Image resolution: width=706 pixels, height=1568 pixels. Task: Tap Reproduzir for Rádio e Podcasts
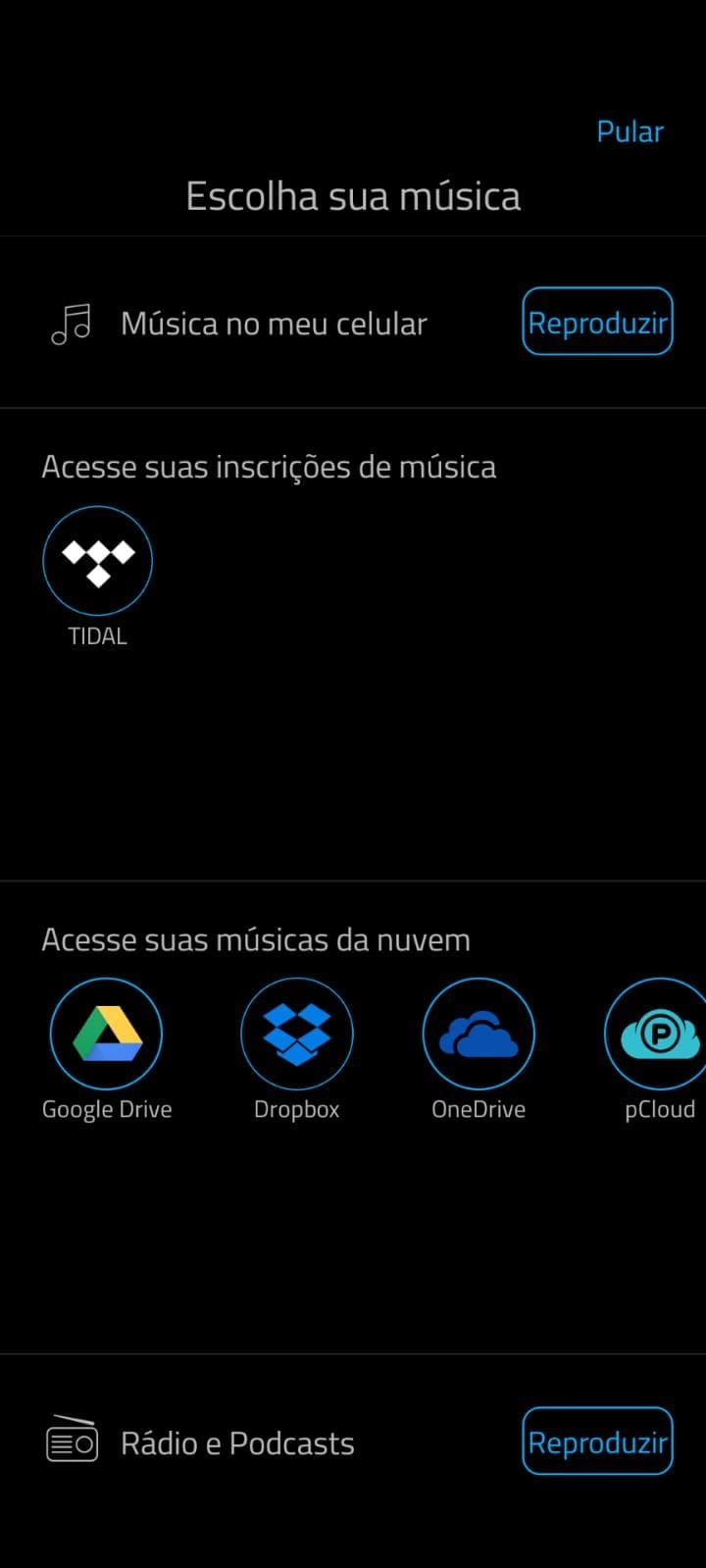(x=597, y=1442)
